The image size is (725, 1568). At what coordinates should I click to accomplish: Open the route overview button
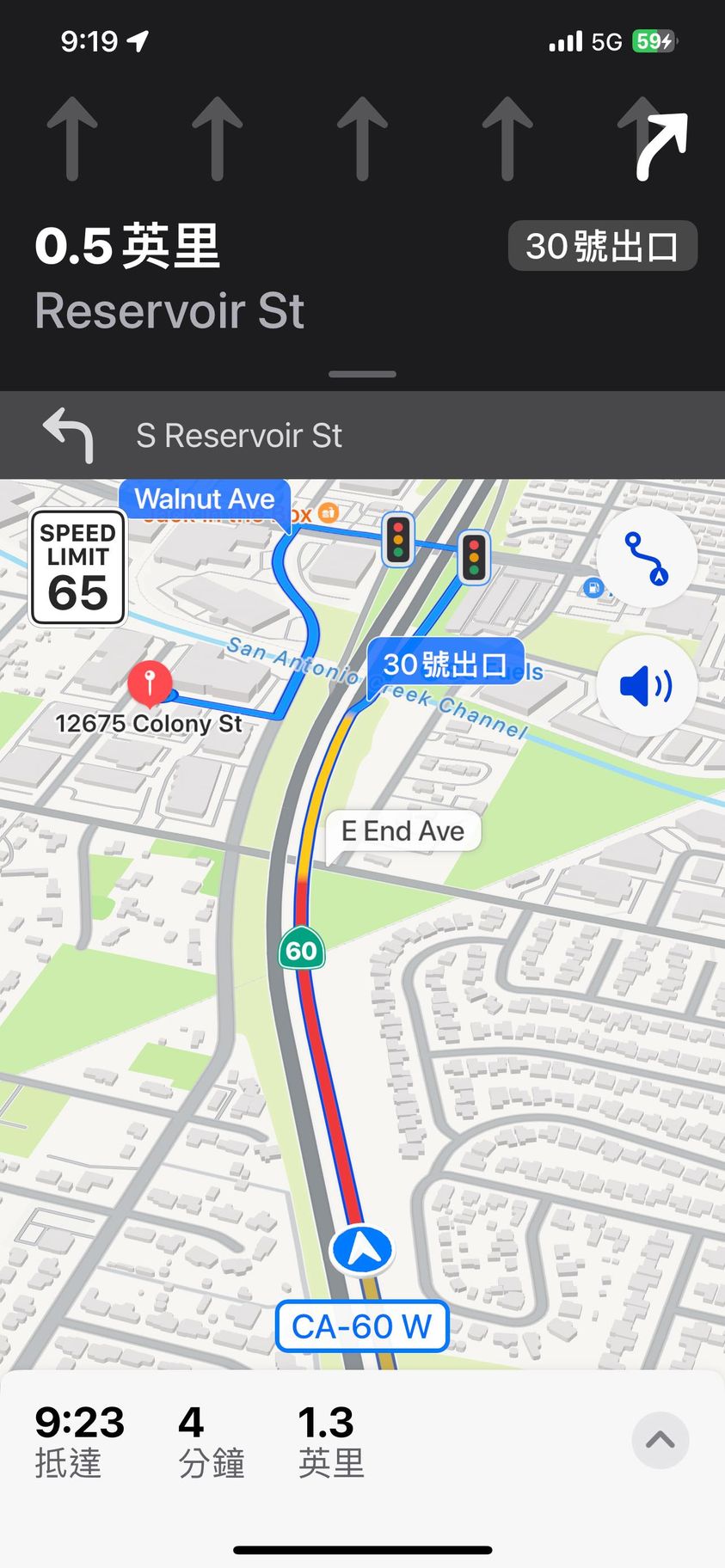(646, 558)
